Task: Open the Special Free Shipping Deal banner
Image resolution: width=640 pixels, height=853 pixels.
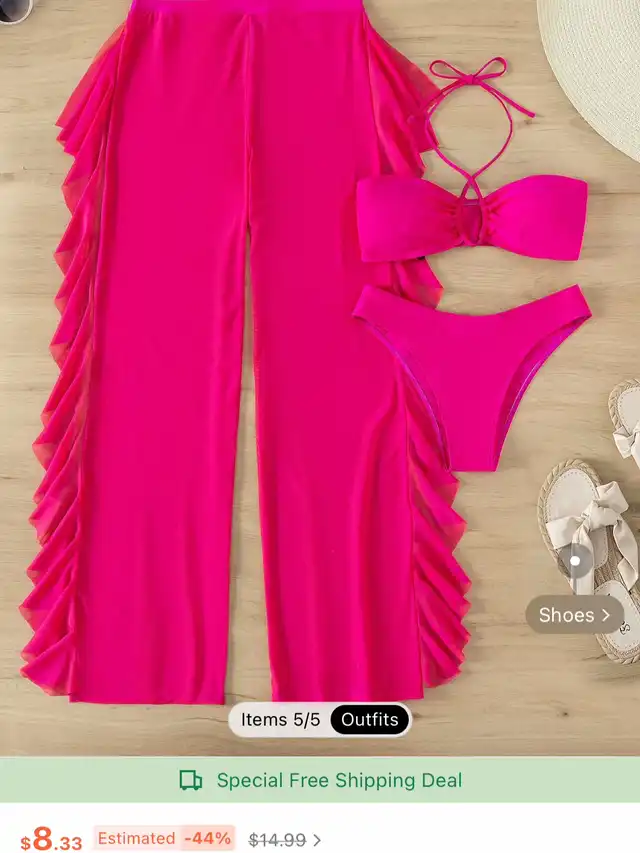Action: 320,780
